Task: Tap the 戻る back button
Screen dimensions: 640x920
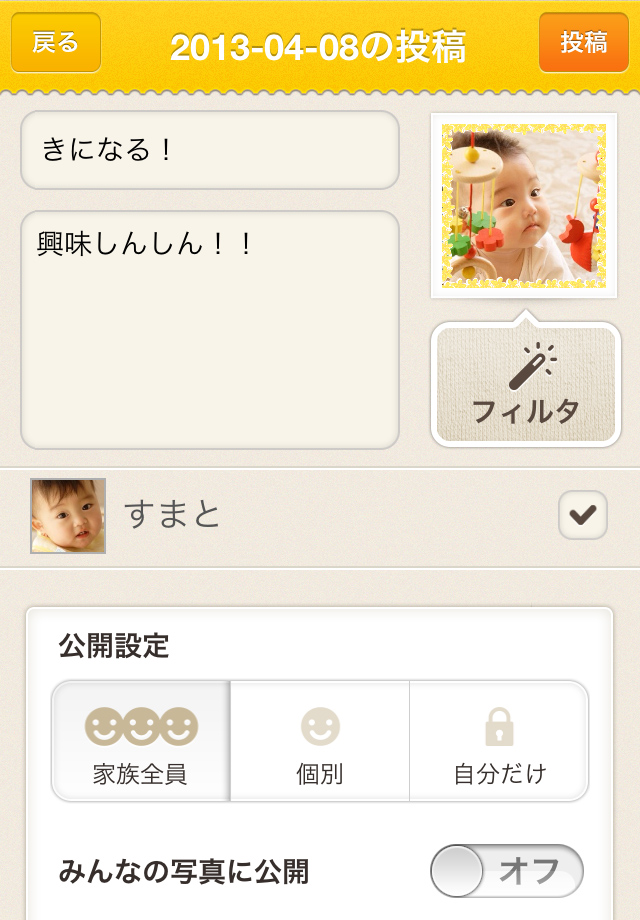Action: (56, 43)
